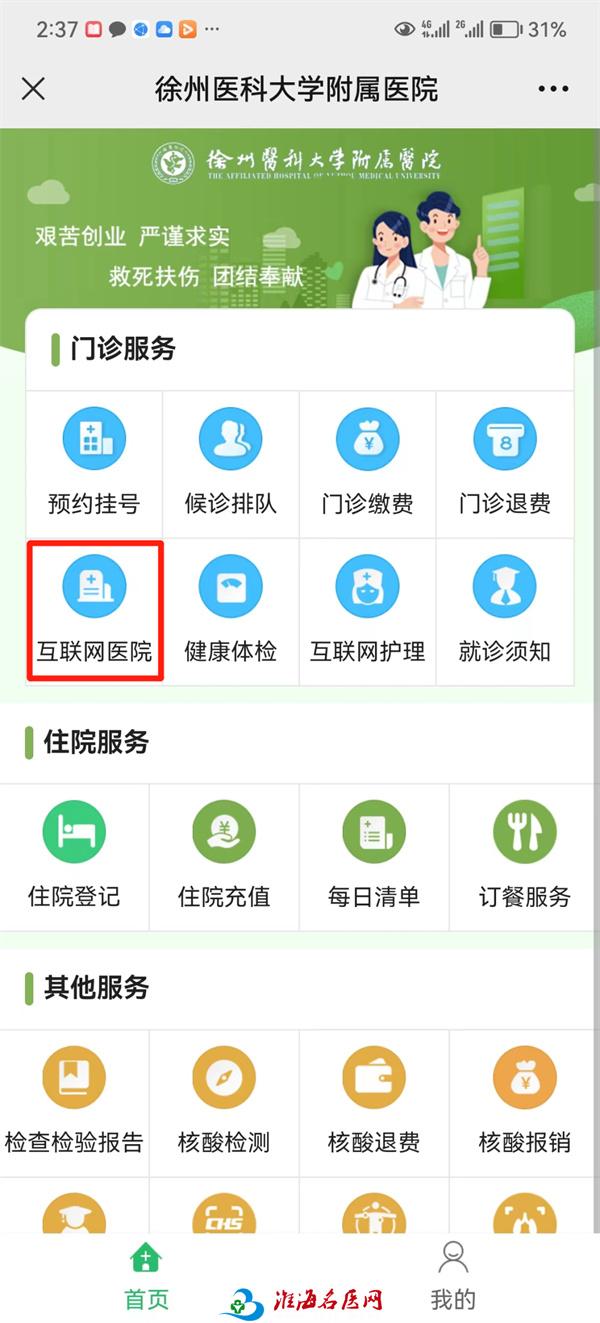Viewport: 600px width, 1323px height.
Task: Open 健康体检 health checkup
Action: click(x=230, y=611)
